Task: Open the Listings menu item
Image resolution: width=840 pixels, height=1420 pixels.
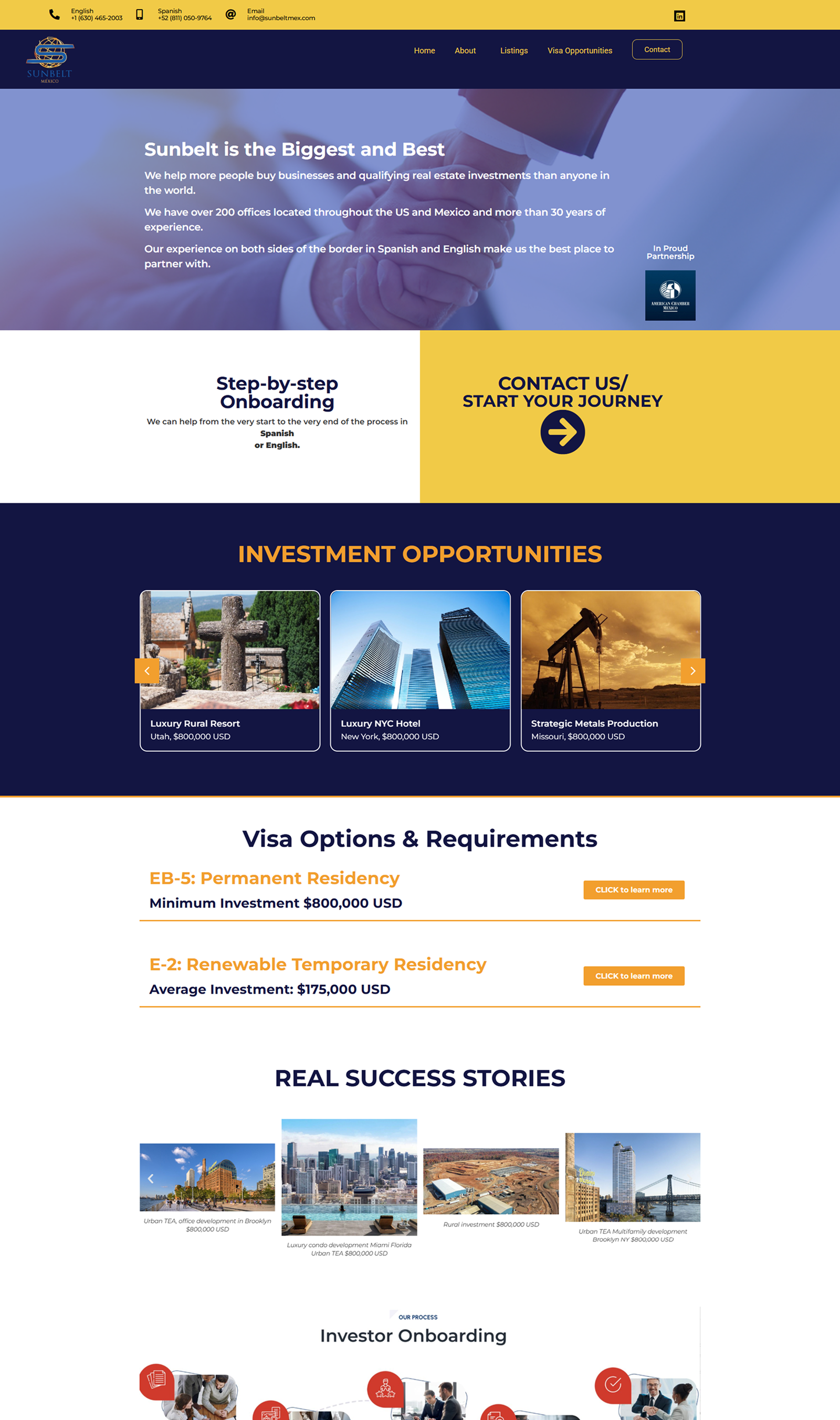Action: click(513, 50)
